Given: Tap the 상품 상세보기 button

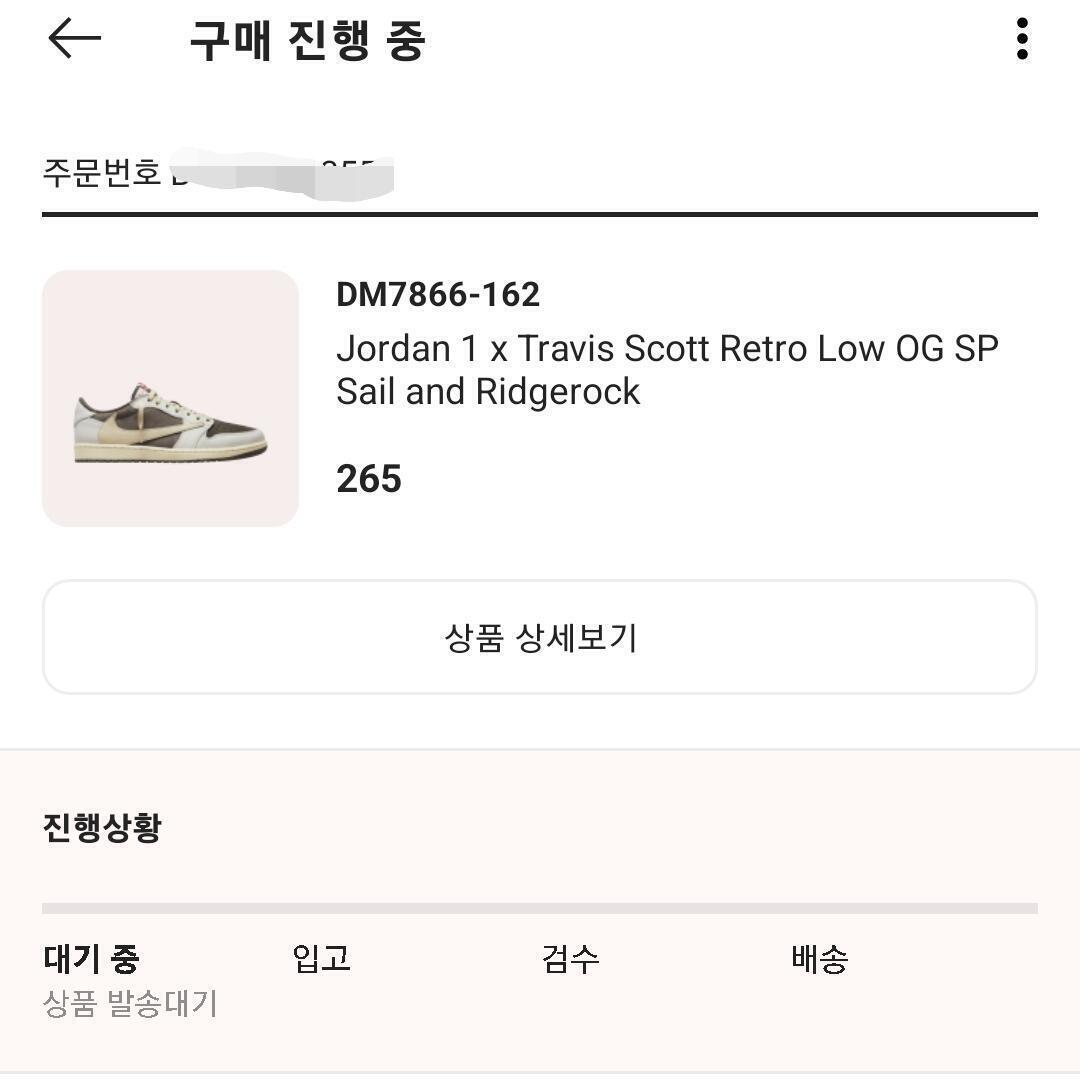Looking at the screenshot, I should 539,637.
